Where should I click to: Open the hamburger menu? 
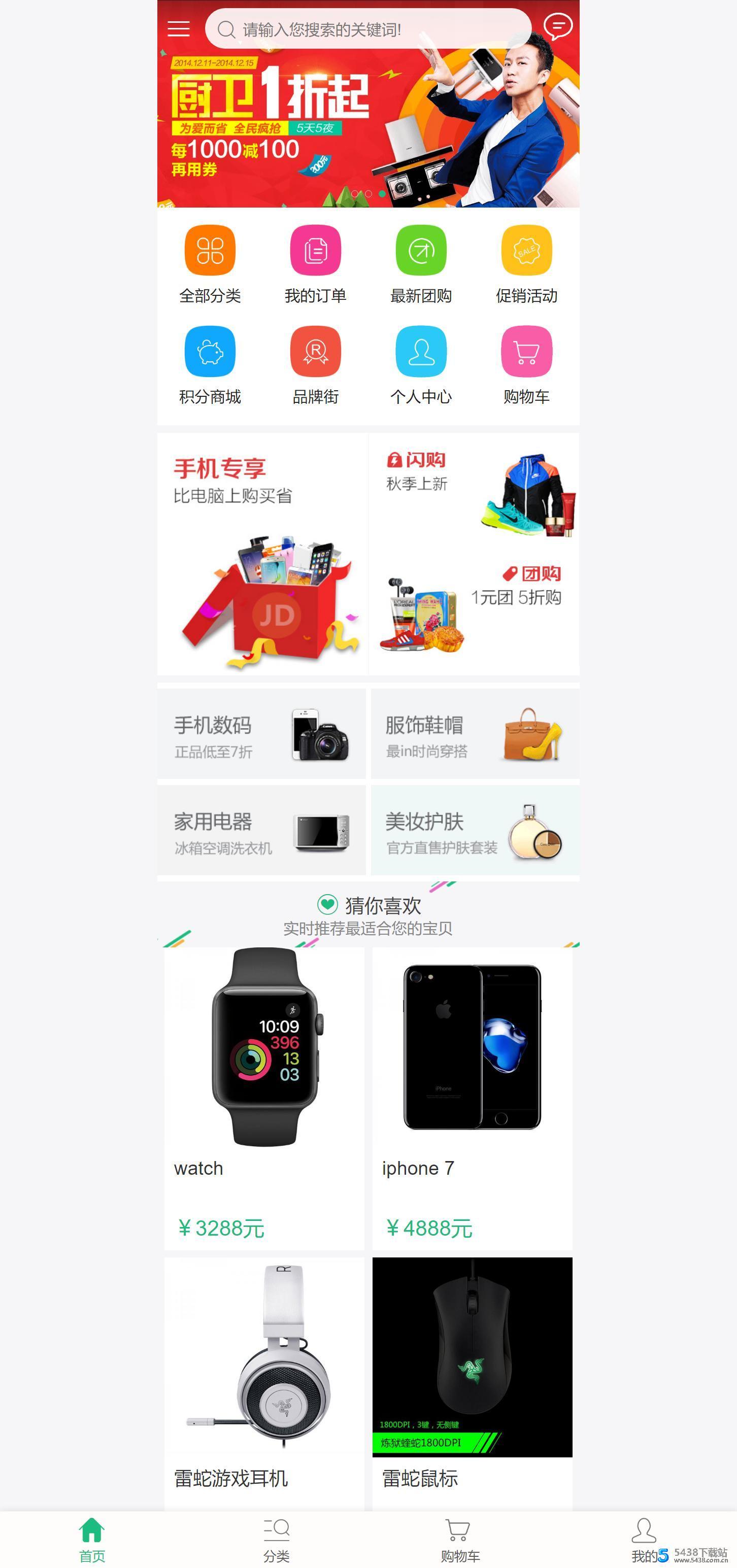point(179,28)
